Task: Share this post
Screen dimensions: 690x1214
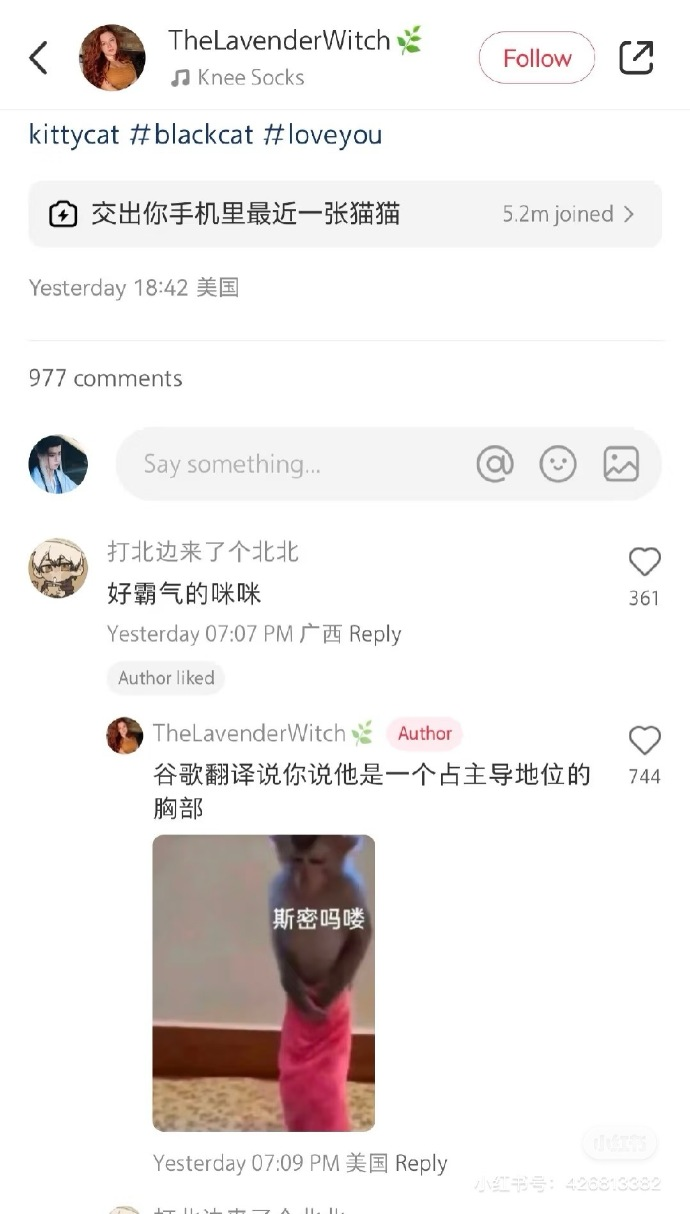Action: pyautogui.click(x=636, y=58)
